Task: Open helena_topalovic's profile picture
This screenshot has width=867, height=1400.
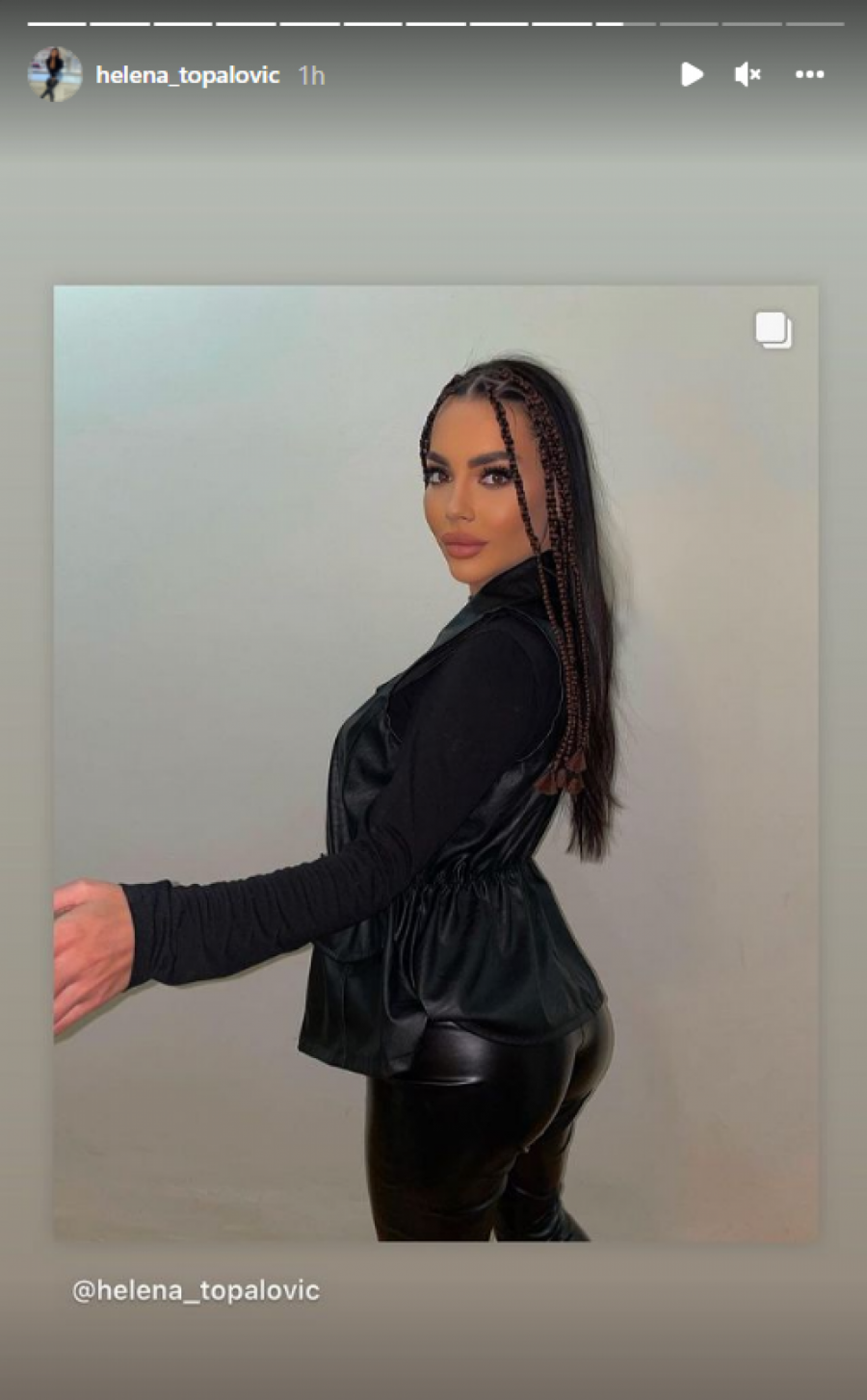Action: pos(55,74)
